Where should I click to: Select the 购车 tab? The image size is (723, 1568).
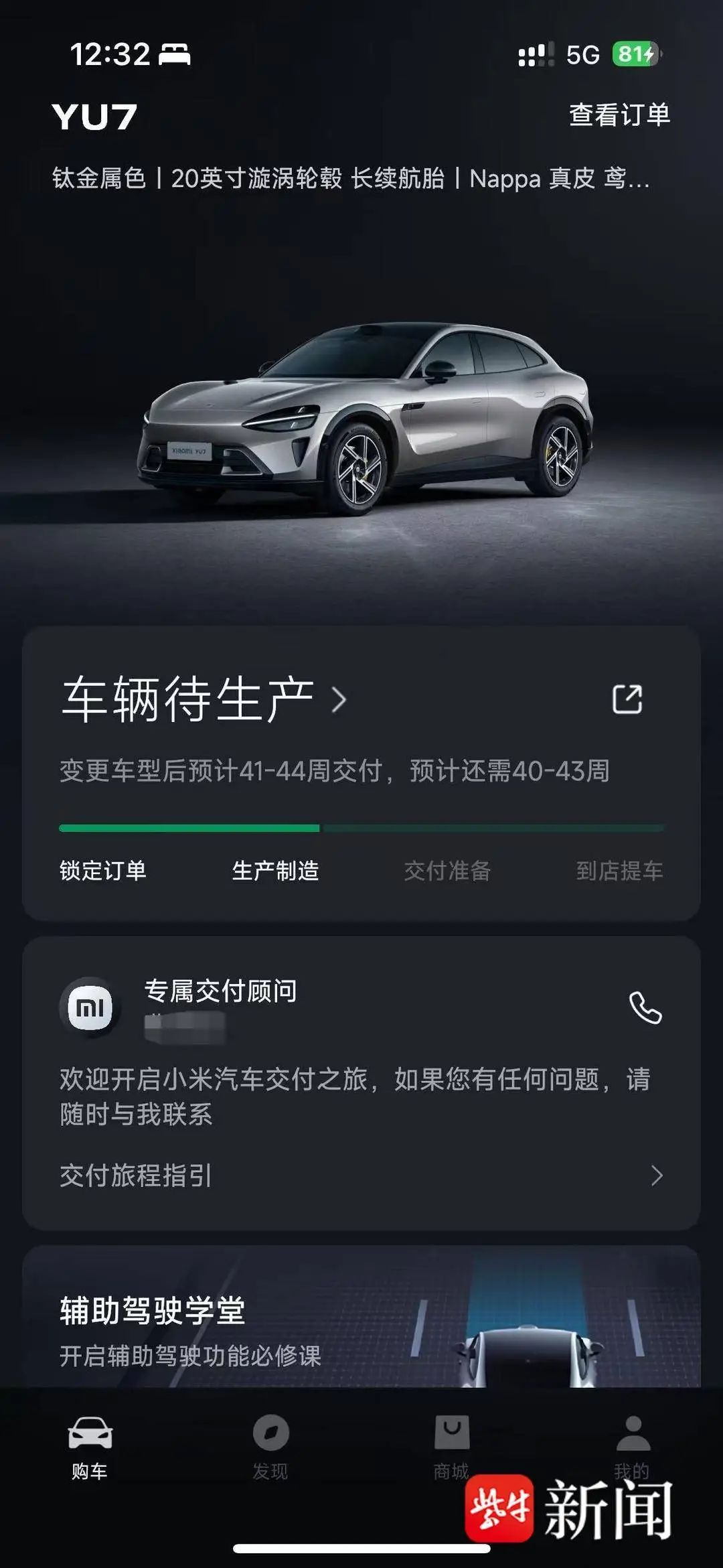[90, 1447]
